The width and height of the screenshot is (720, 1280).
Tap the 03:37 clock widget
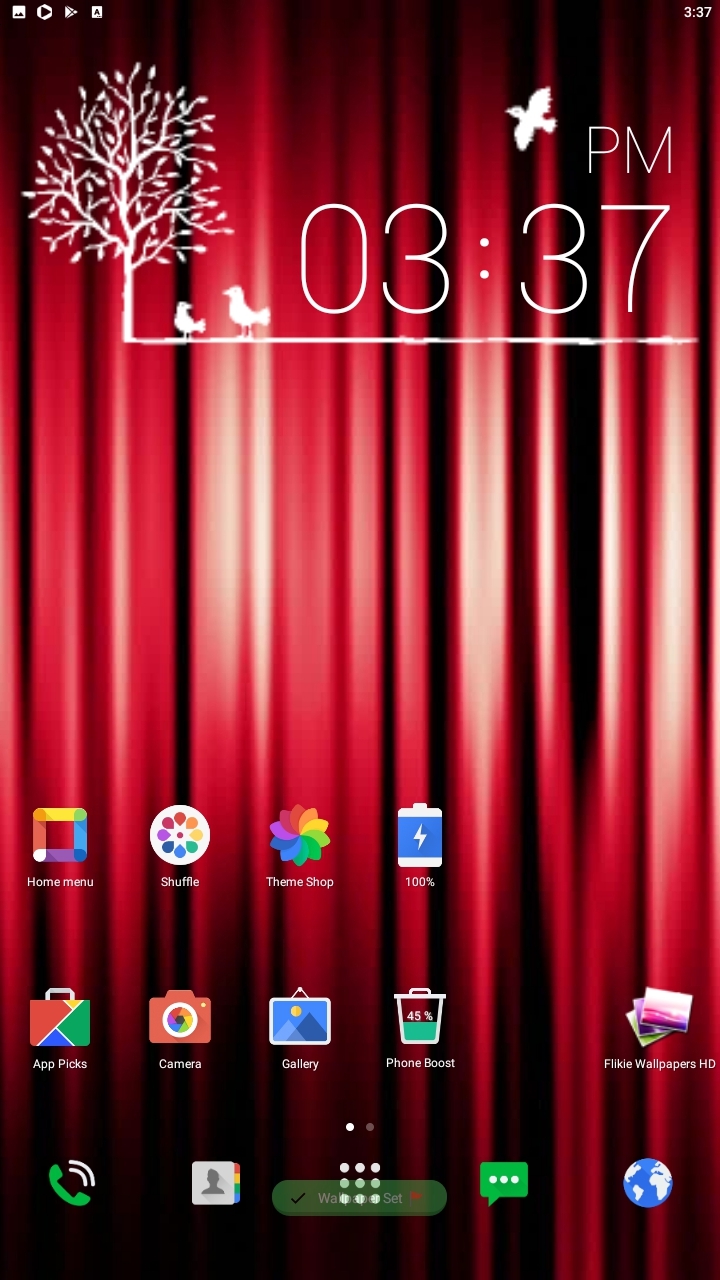(485, 260)
